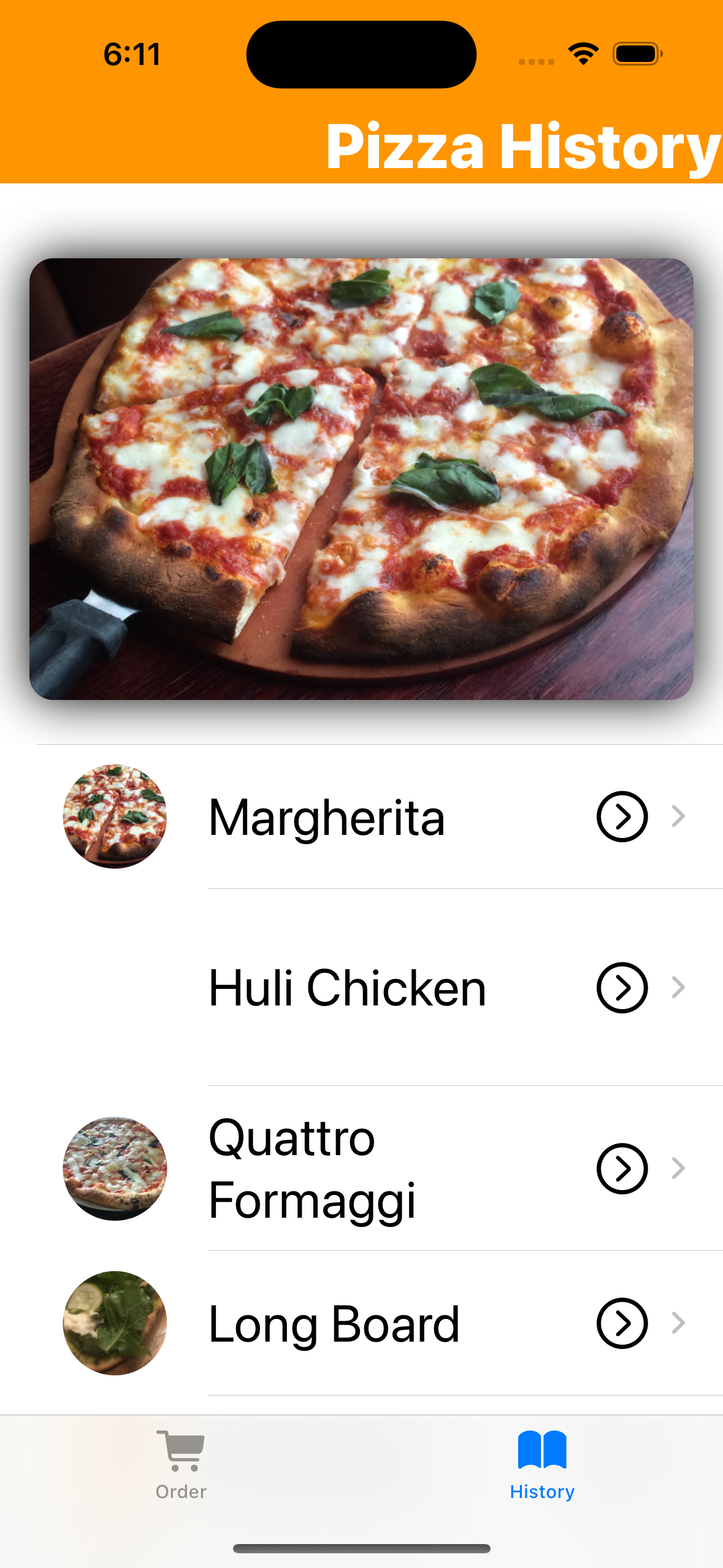Tap the circled arrow beside Huli Chicken

621,986
